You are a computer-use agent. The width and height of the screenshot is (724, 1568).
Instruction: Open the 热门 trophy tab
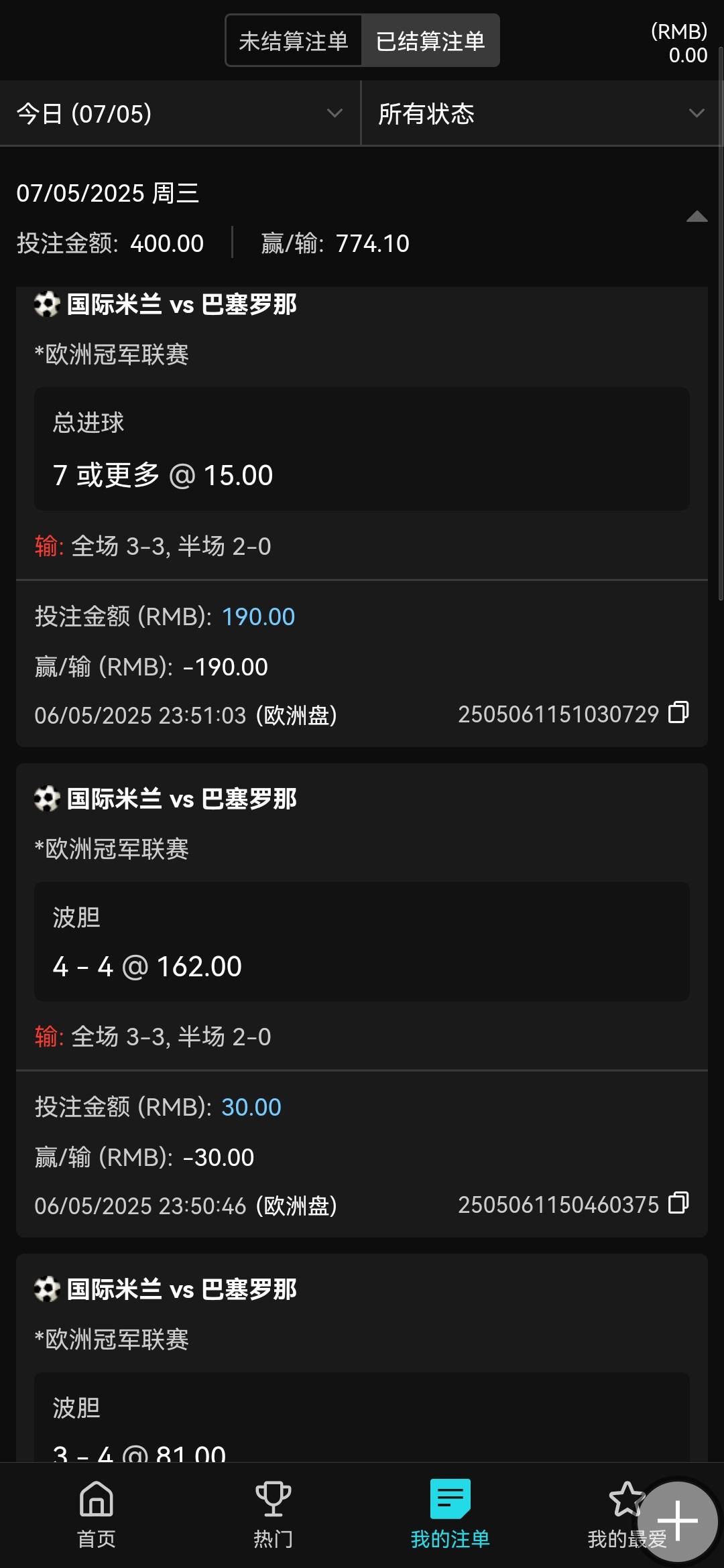273,1514
